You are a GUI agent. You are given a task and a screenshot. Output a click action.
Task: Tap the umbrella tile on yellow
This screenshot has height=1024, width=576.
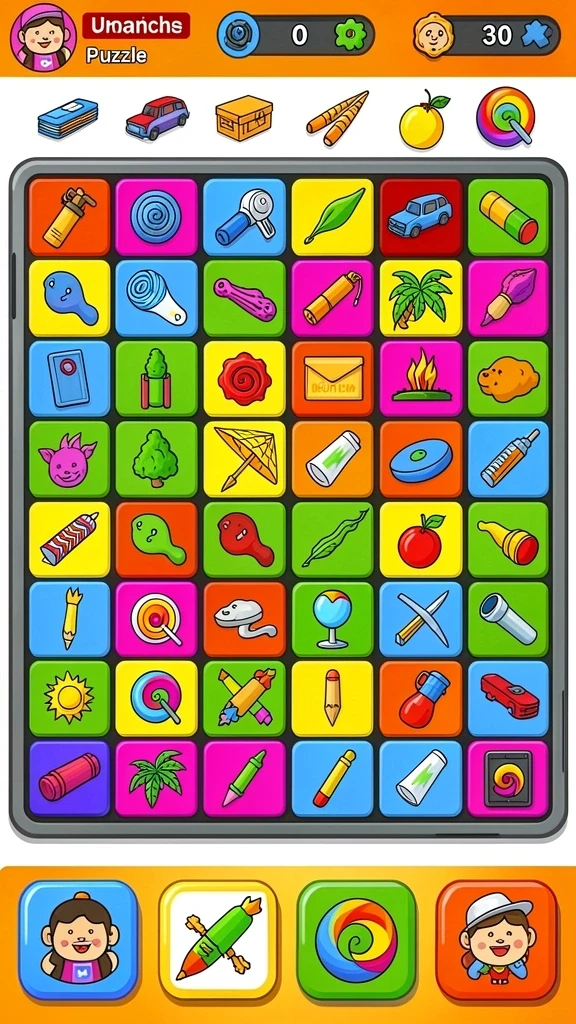[244, 459]
